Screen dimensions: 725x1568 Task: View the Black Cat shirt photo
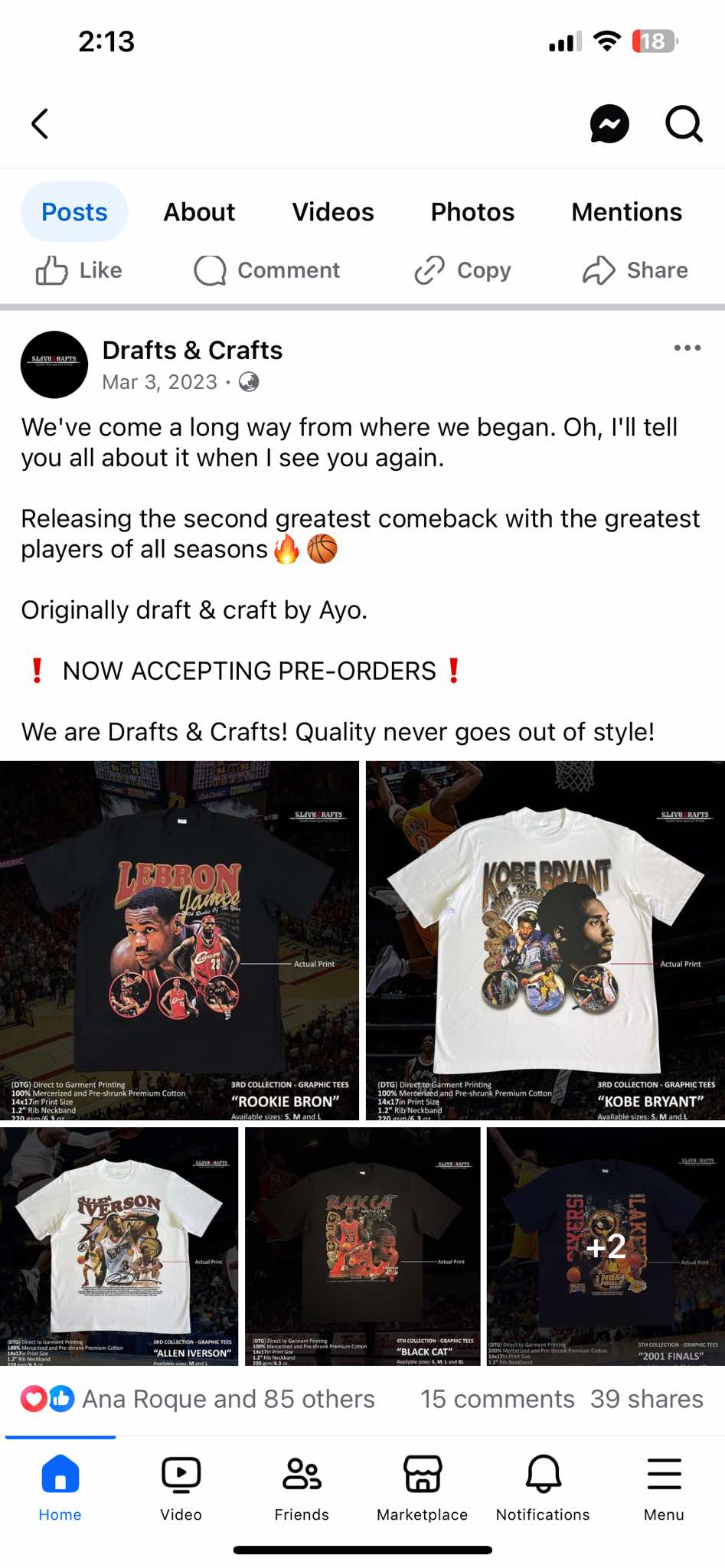pos(362,1246)
